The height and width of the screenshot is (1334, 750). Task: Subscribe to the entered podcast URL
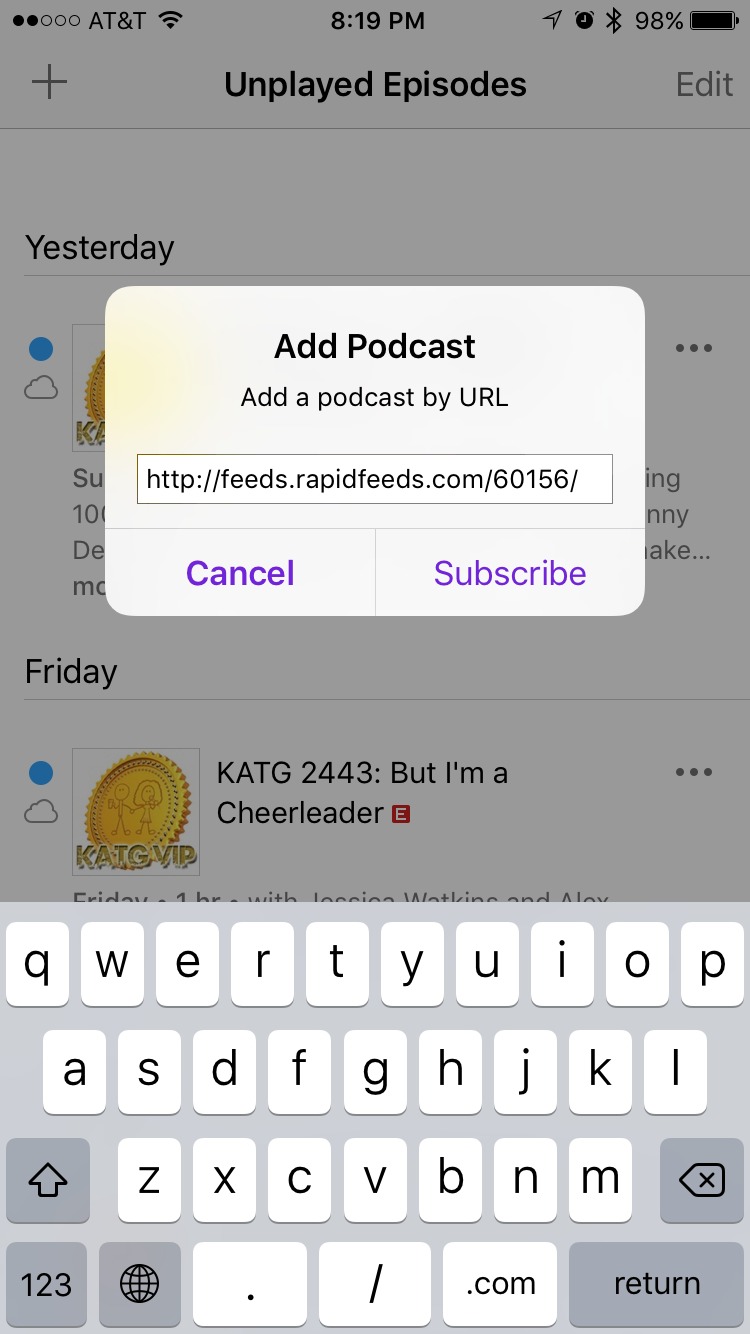(x=510, y=573)
